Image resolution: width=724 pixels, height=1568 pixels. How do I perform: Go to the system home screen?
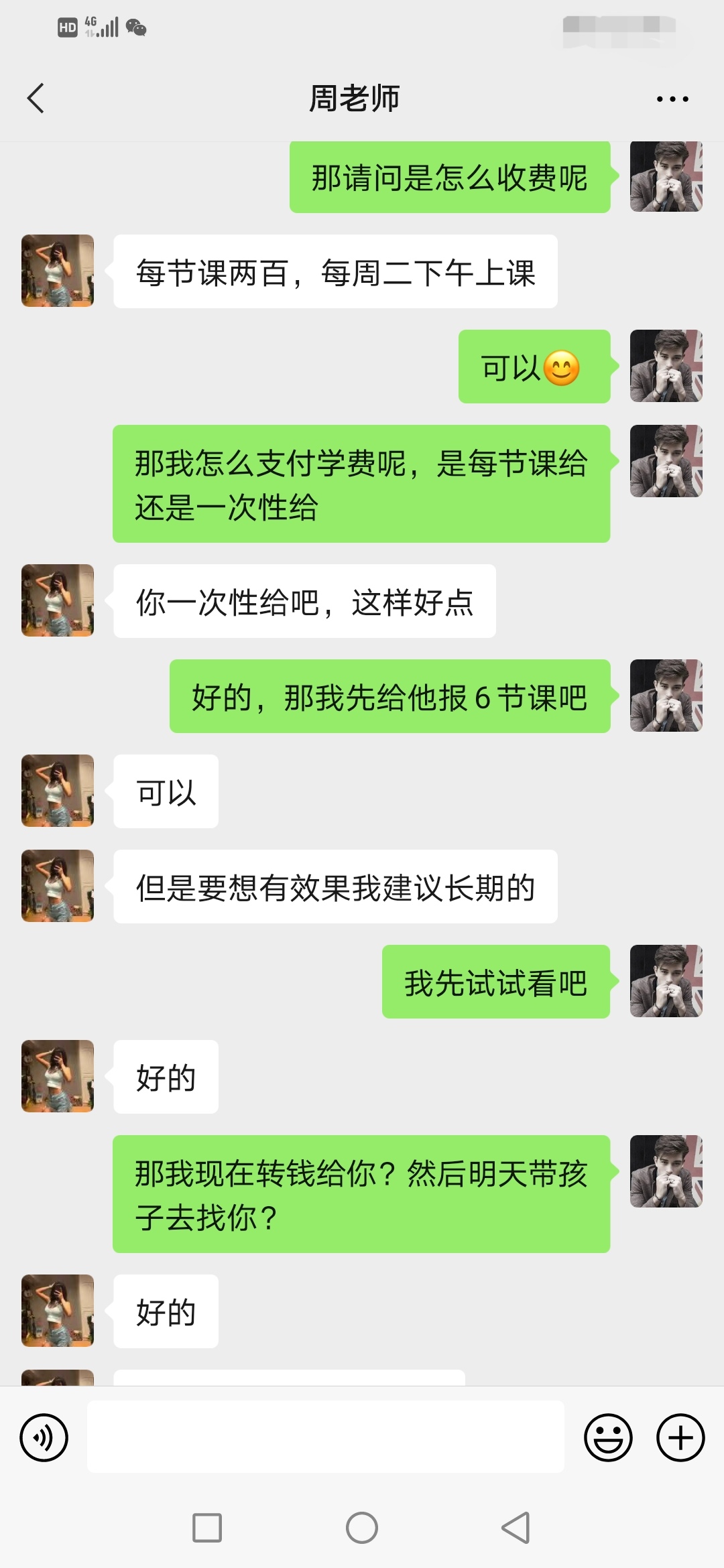tap(362, 1528)
